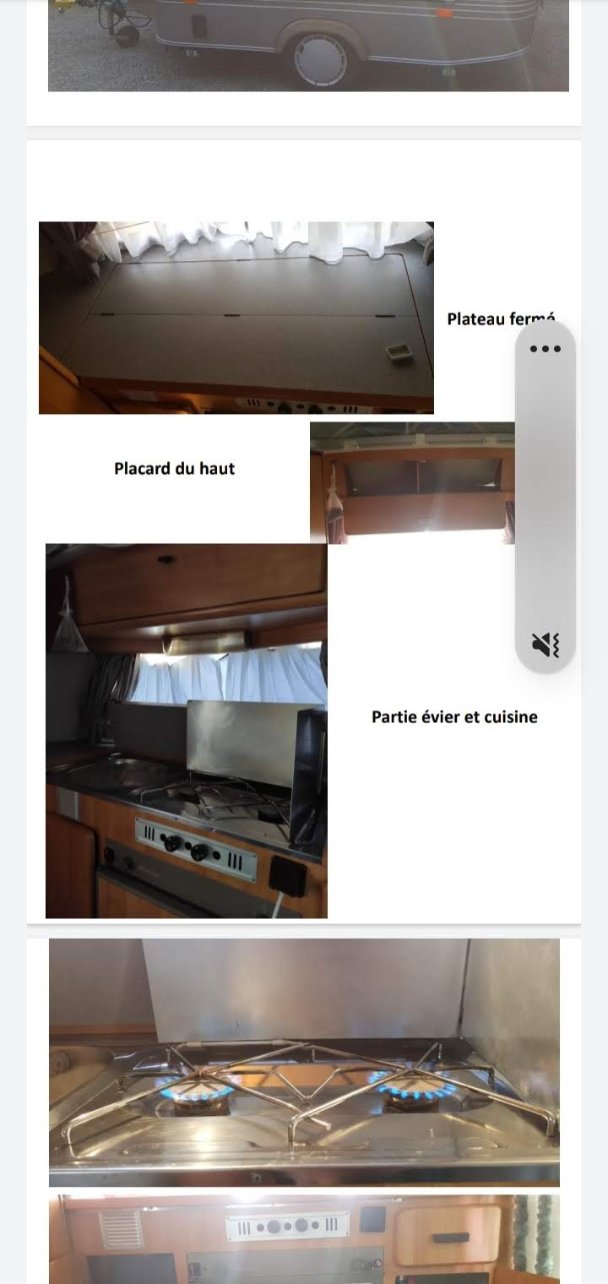Tap the muted sound mode icon

pos(545,645)
